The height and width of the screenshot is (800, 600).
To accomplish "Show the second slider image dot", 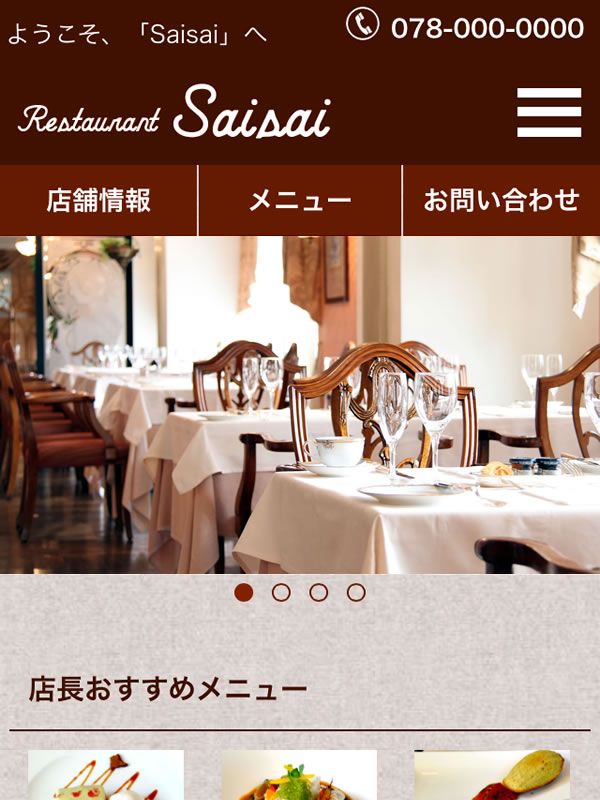I will click(x=281, y=592).
